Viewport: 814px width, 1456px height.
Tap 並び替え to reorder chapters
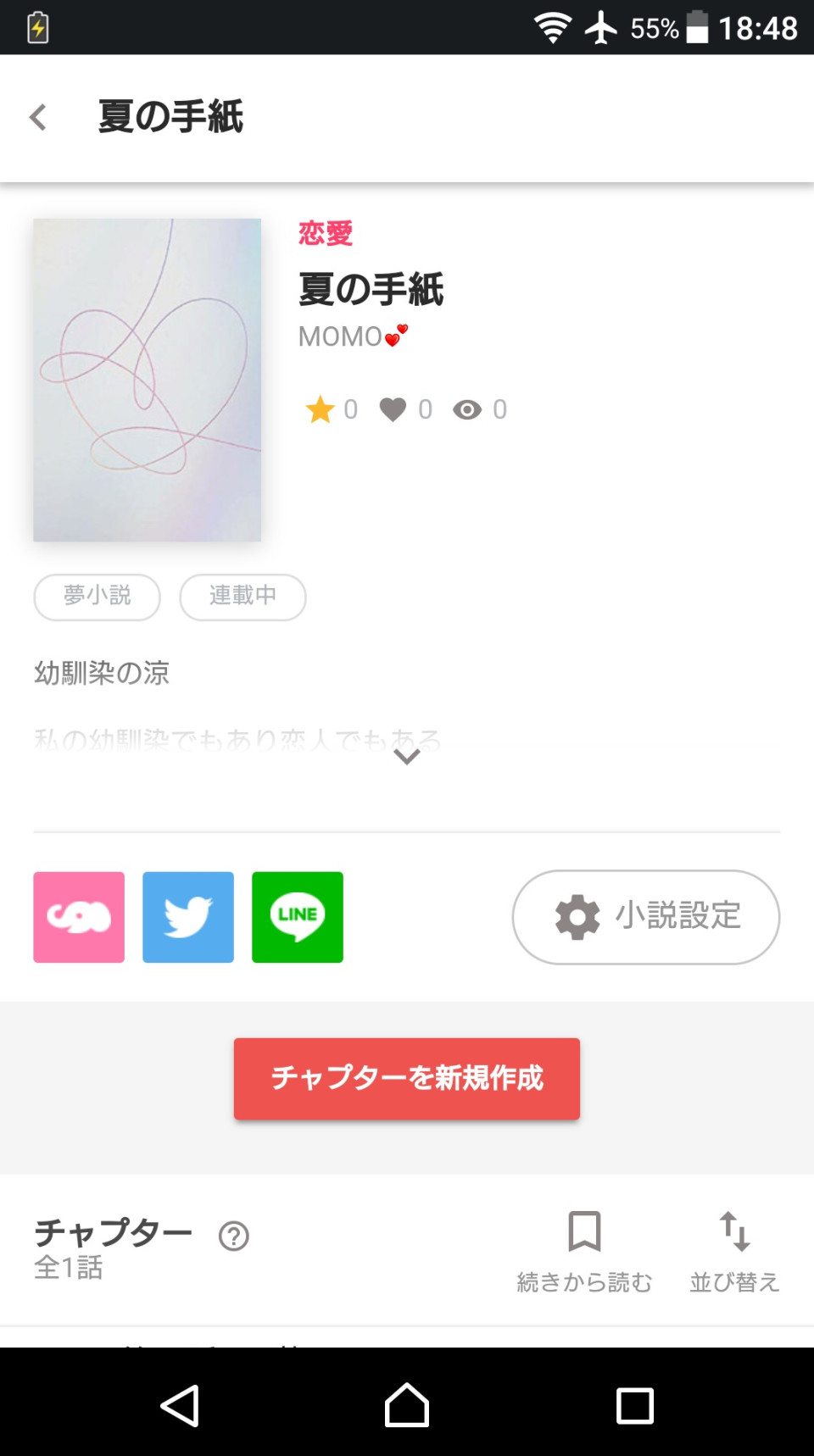pos(734,1252)
